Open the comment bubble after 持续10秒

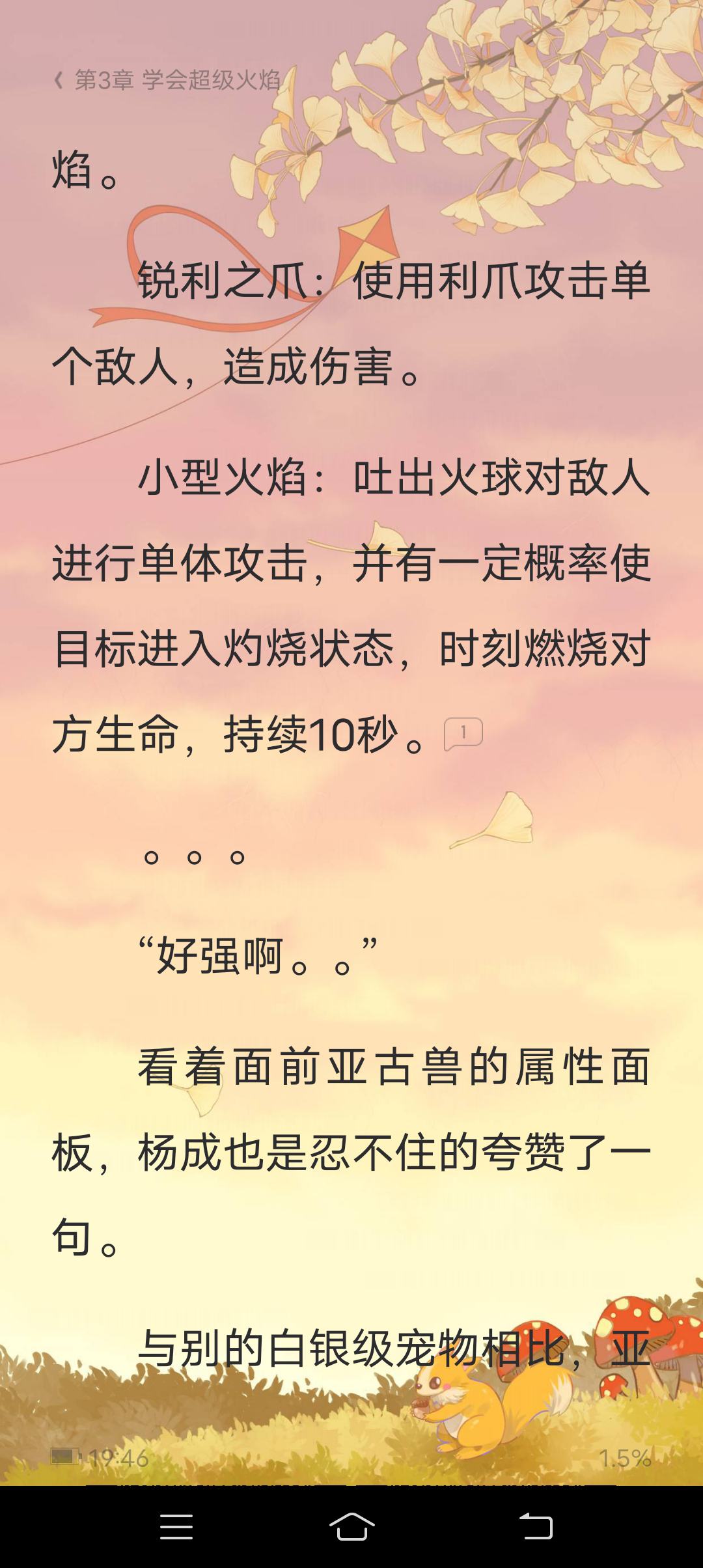point(463,734)
